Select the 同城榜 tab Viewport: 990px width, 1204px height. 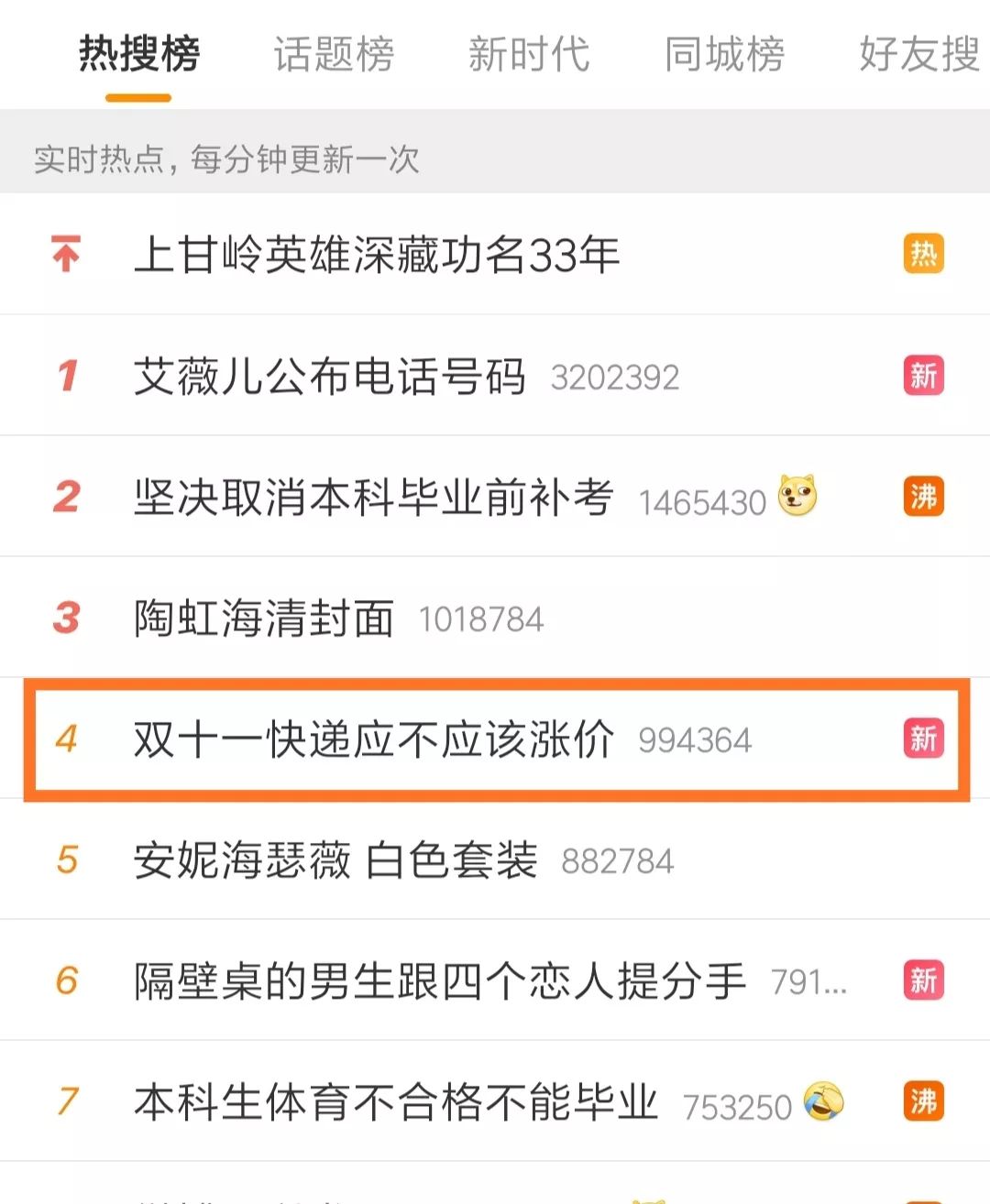(x=724, y=54)
